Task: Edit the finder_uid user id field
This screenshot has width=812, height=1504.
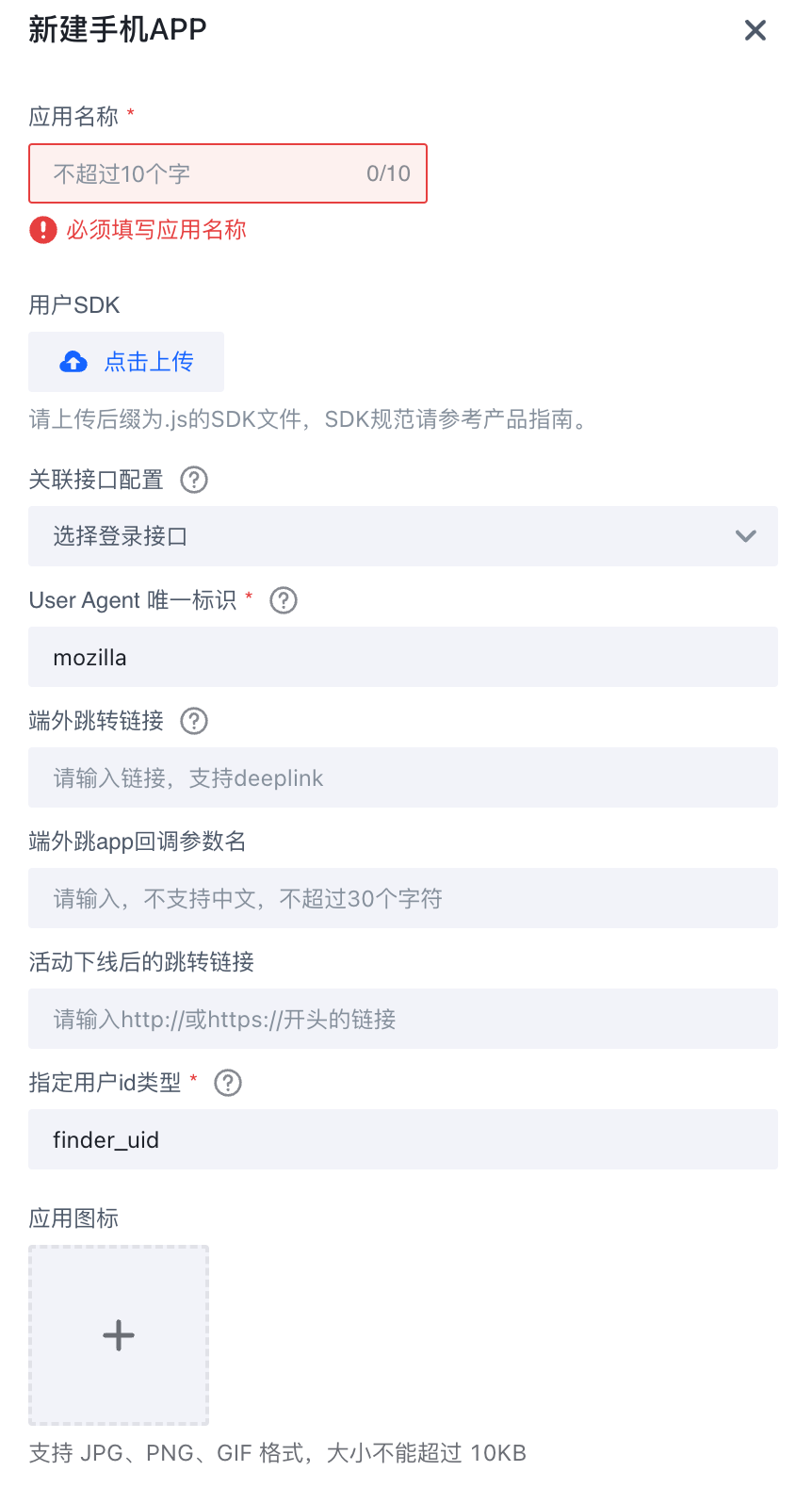Action: (x=402, y=1139)
